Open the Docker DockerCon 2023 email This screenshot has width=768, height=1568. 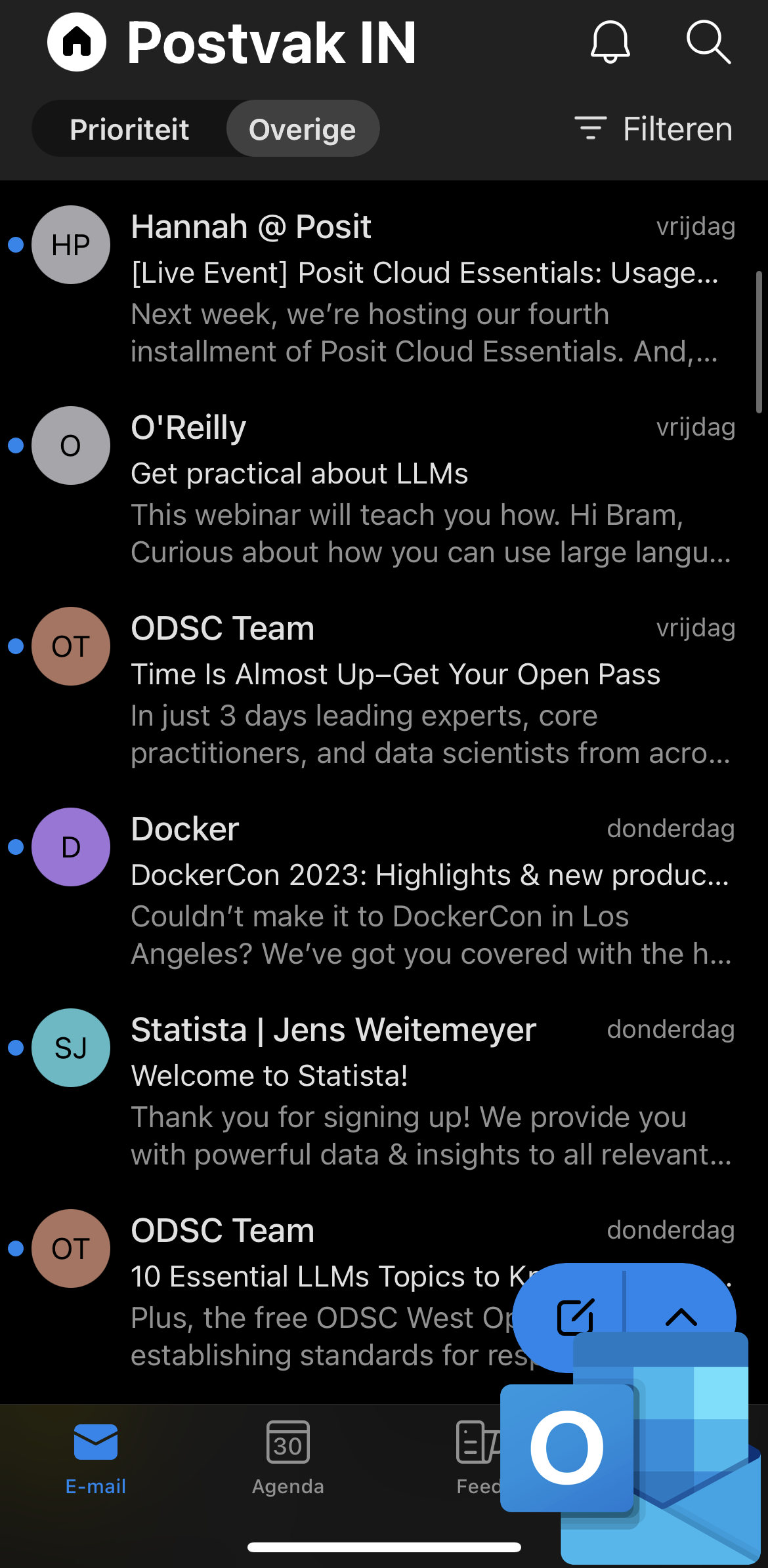384,891
